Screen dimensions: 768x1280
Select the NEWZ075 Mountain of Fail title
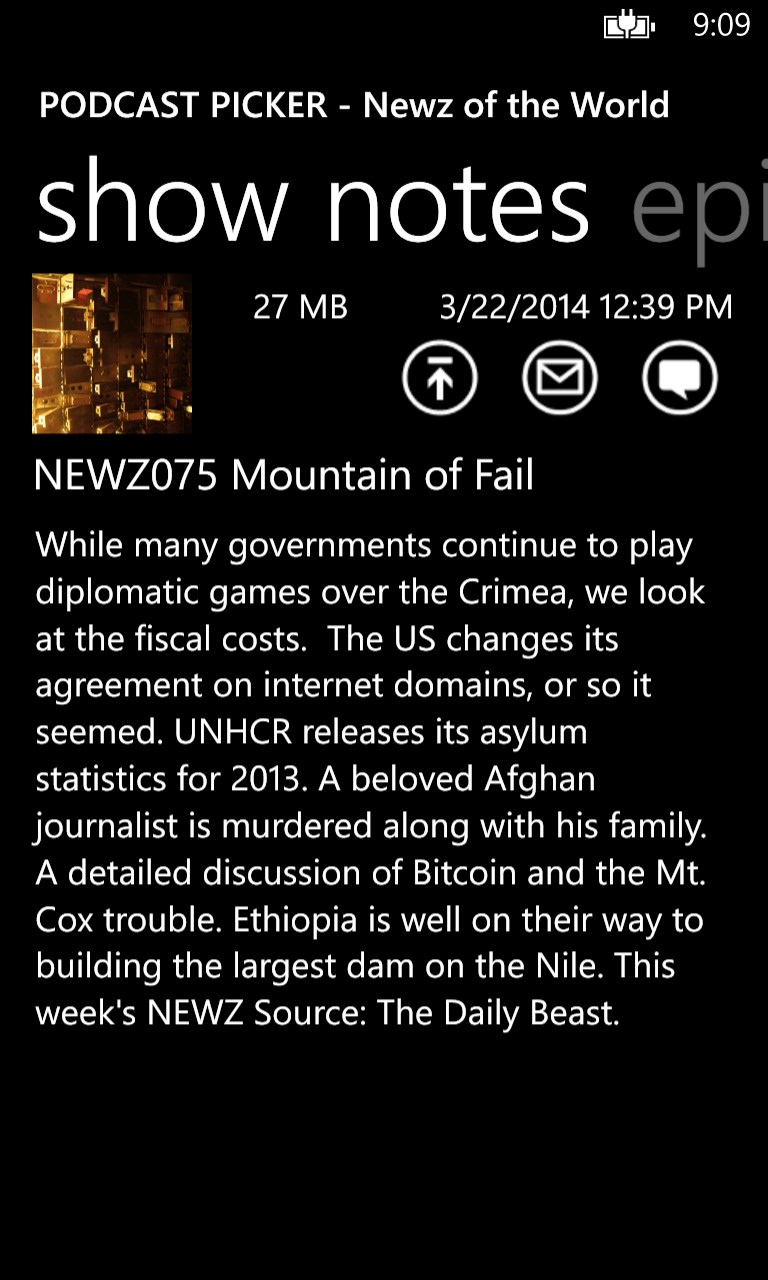pos(285,476)
